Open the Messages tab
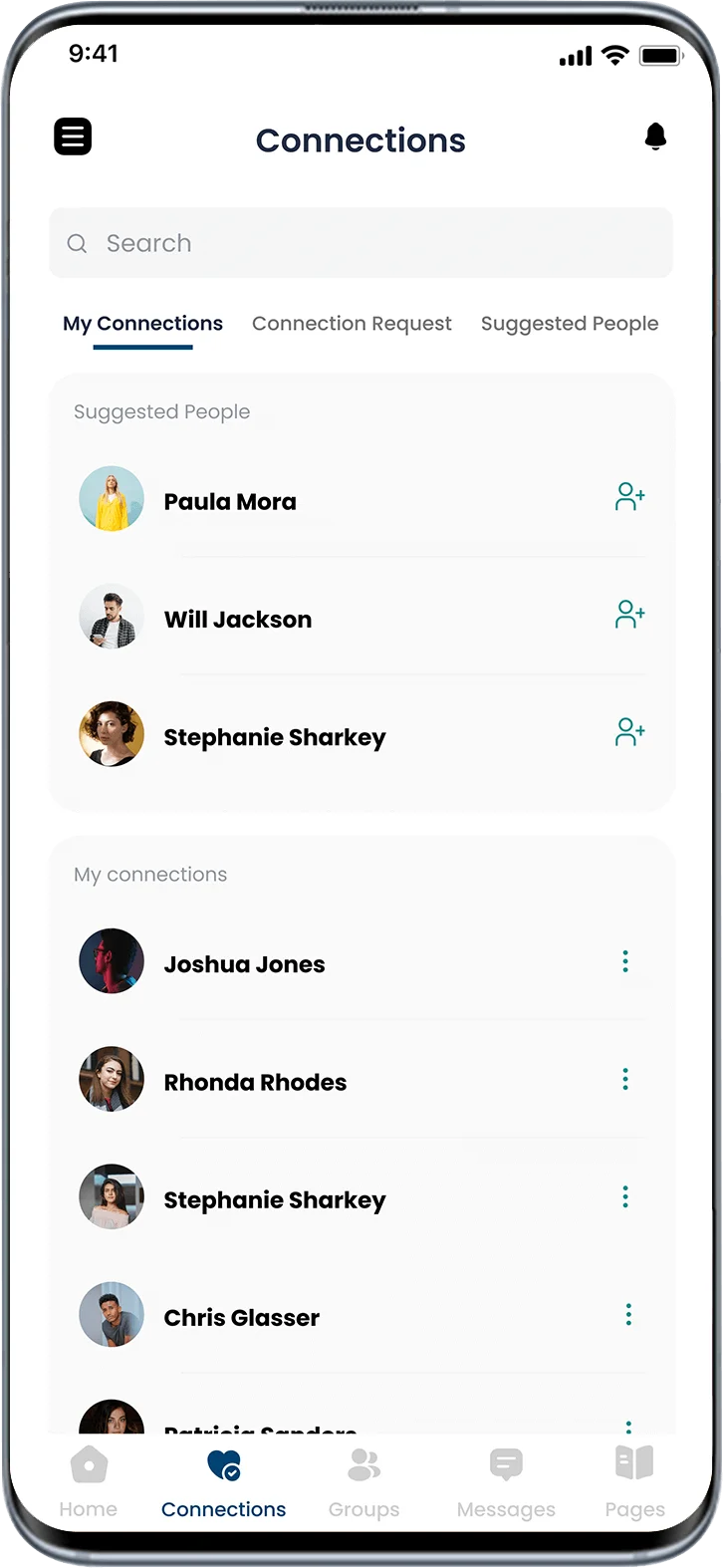This screenshot has width=723, height=1568. coord(506,1481)
